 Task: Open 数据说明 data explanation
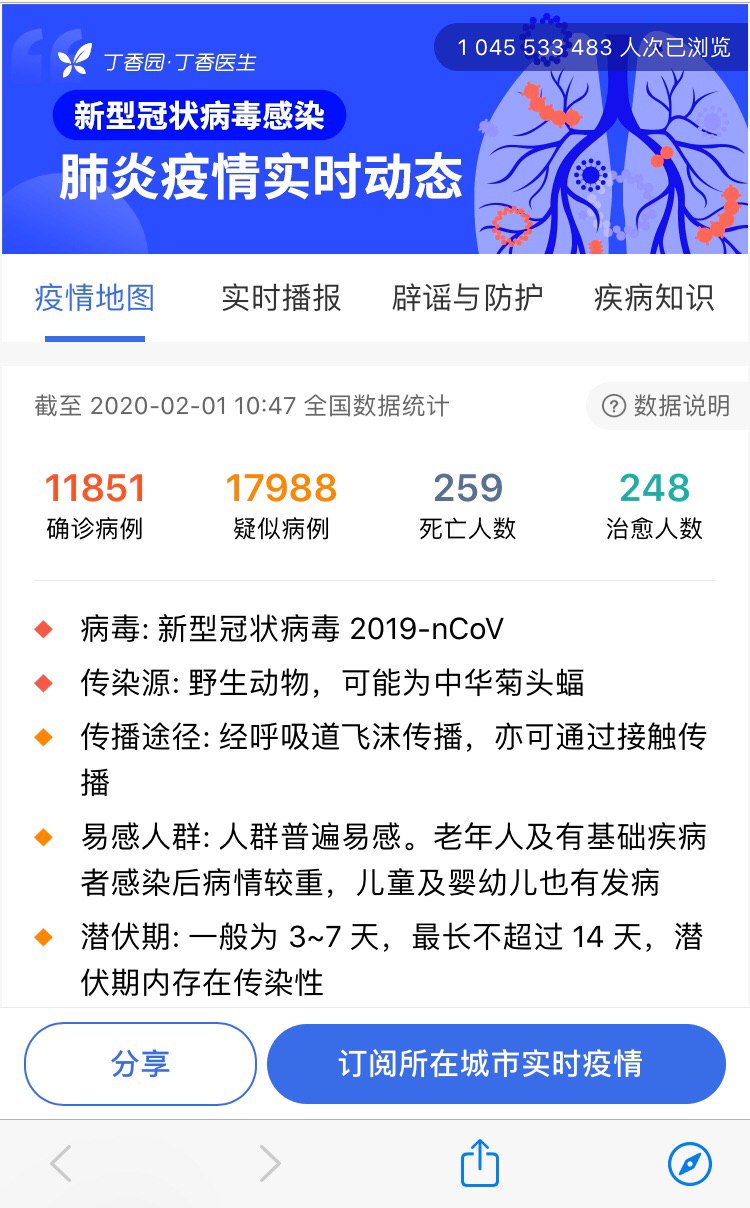pos(667,406)
